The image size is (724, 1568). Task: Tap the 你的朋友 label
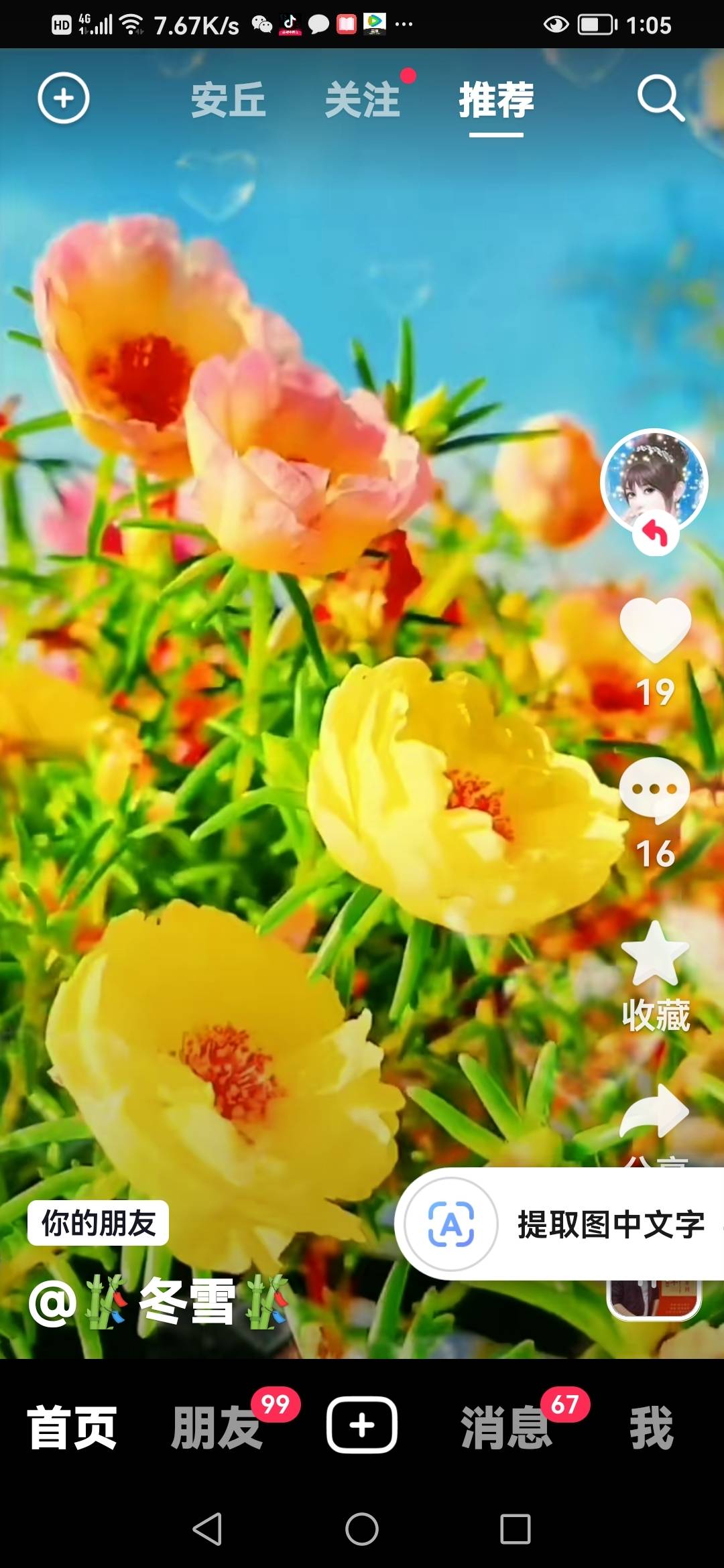pos(98,1223)
